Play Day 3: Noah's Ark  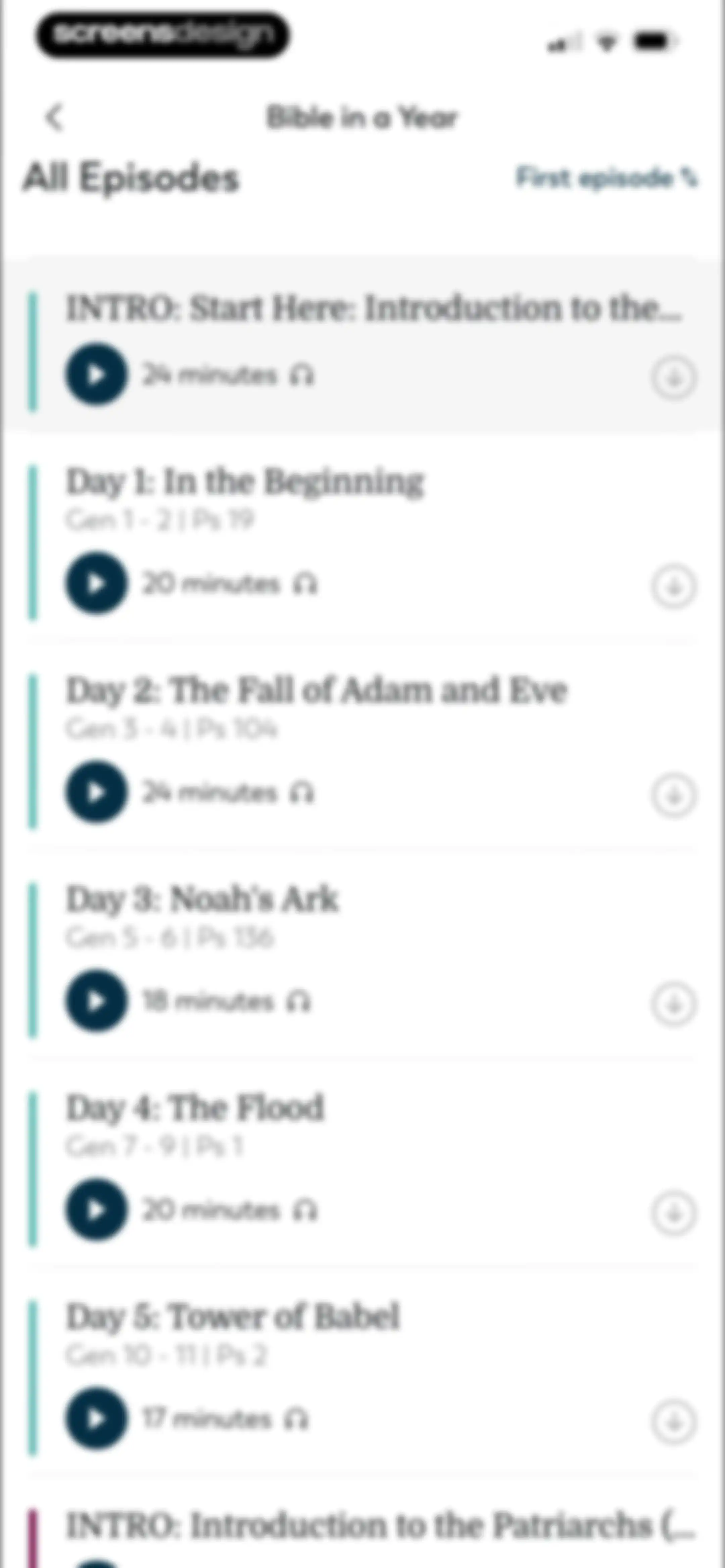click(96, 1001)
